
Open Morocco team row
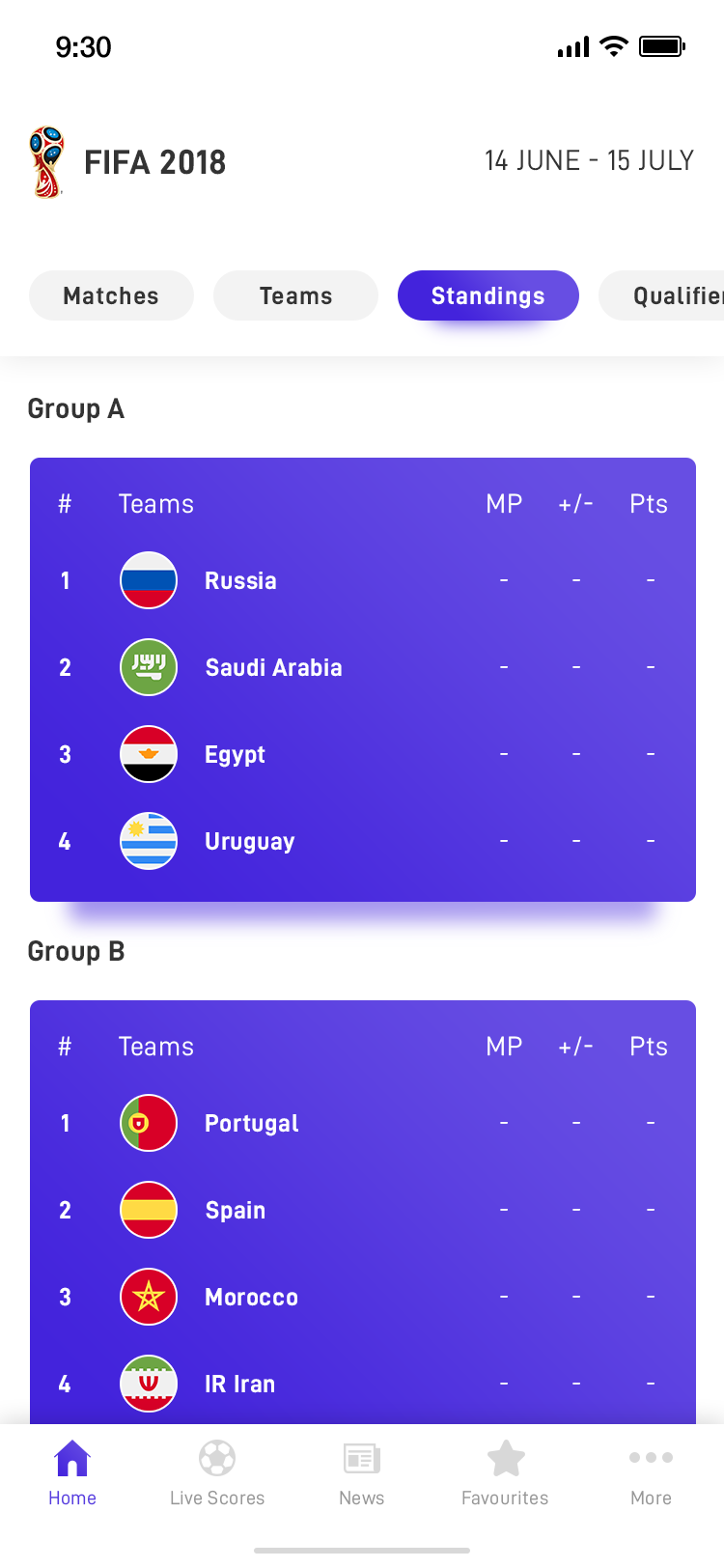pyautogui.click(x=363, y=1297)
